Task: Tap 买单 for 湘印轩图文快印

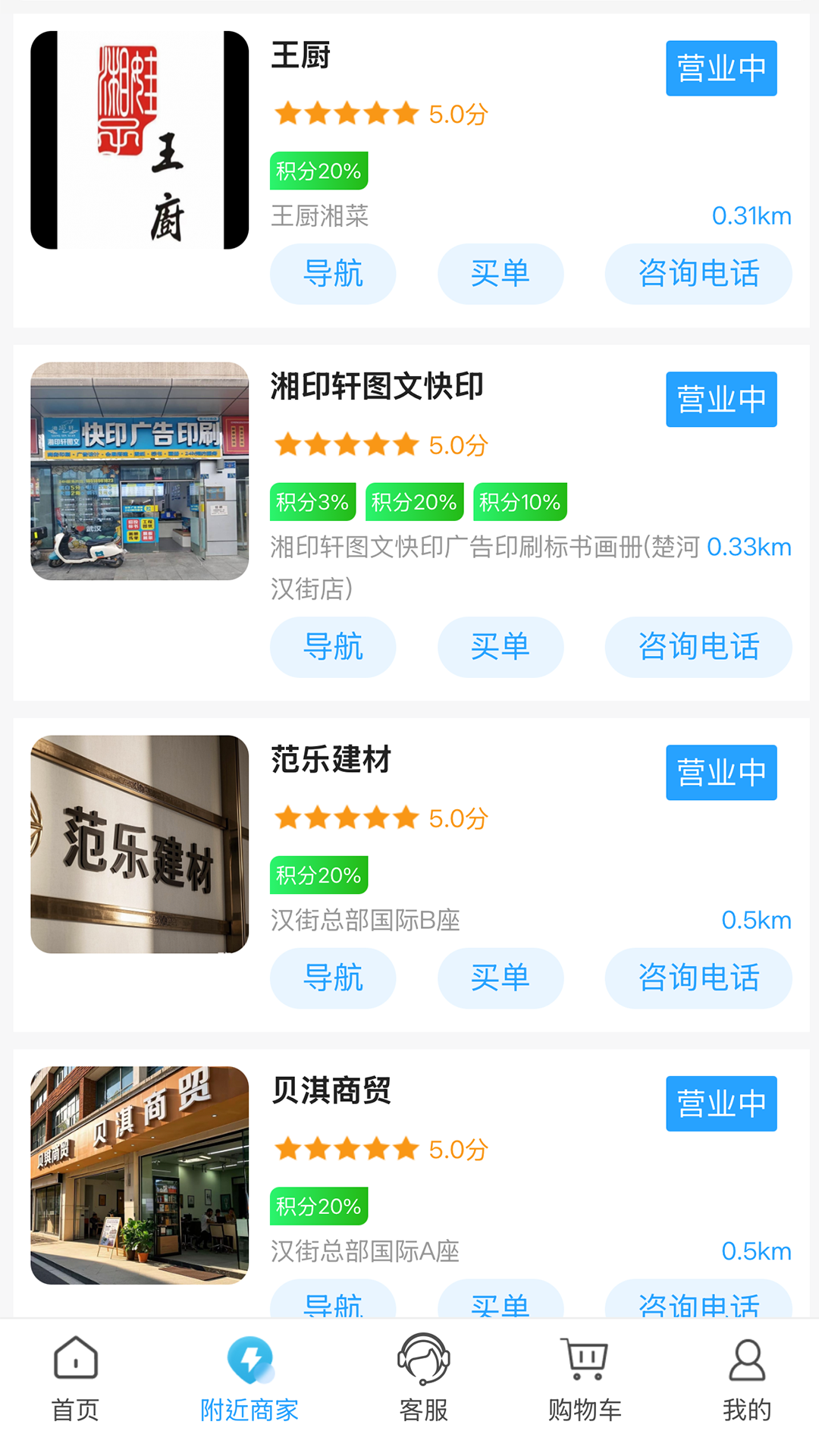Action: coord(500,647)
